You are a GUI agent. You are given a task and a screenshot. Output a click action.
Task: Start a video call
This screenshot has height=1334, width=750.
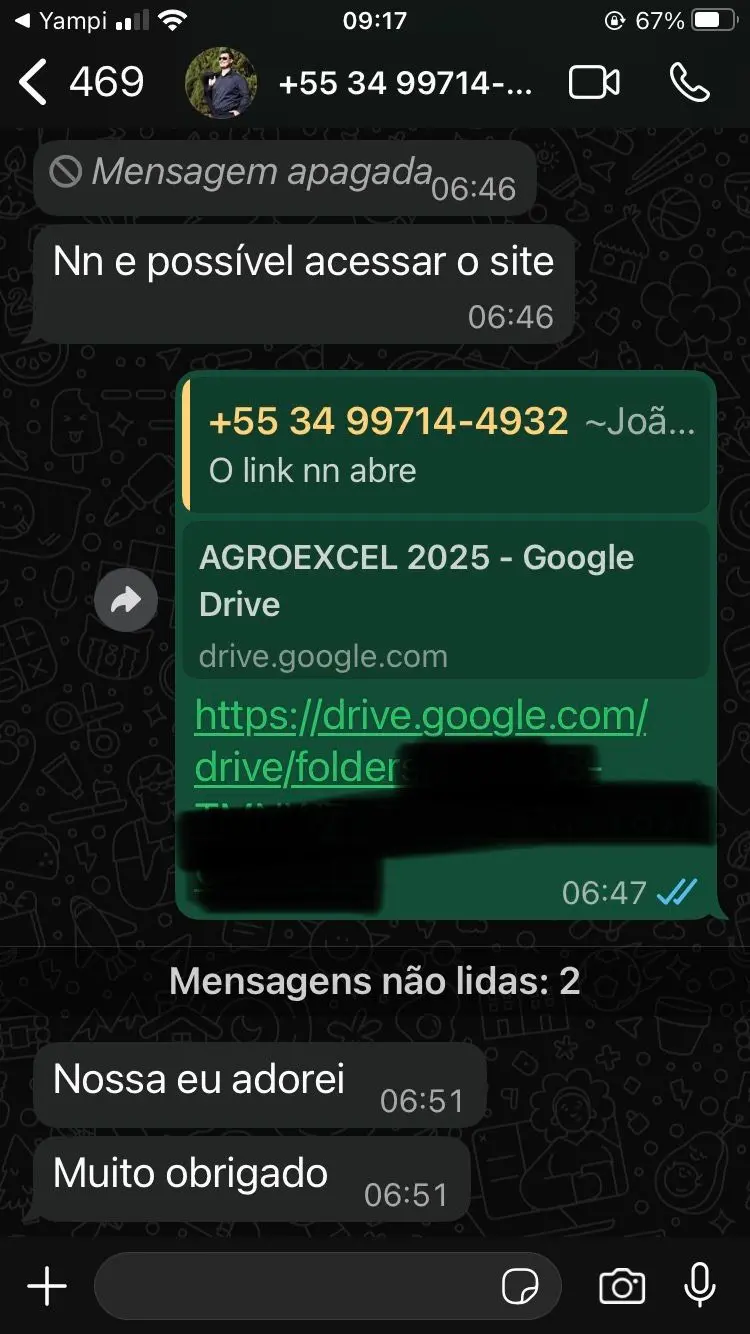pos(594,83)
